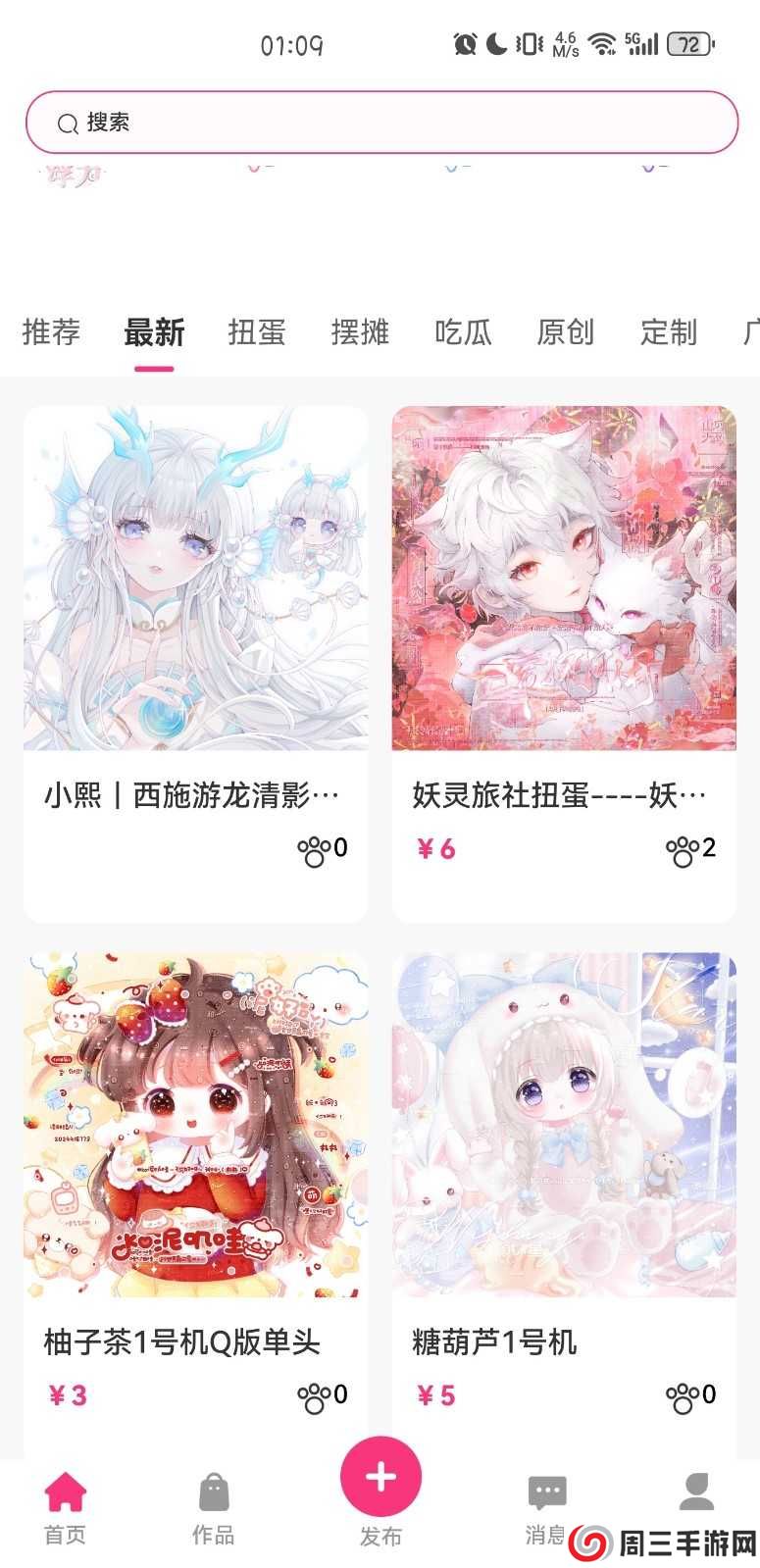
Task: Tap the magnifier icon in search bar
Action: coord(67,122)
